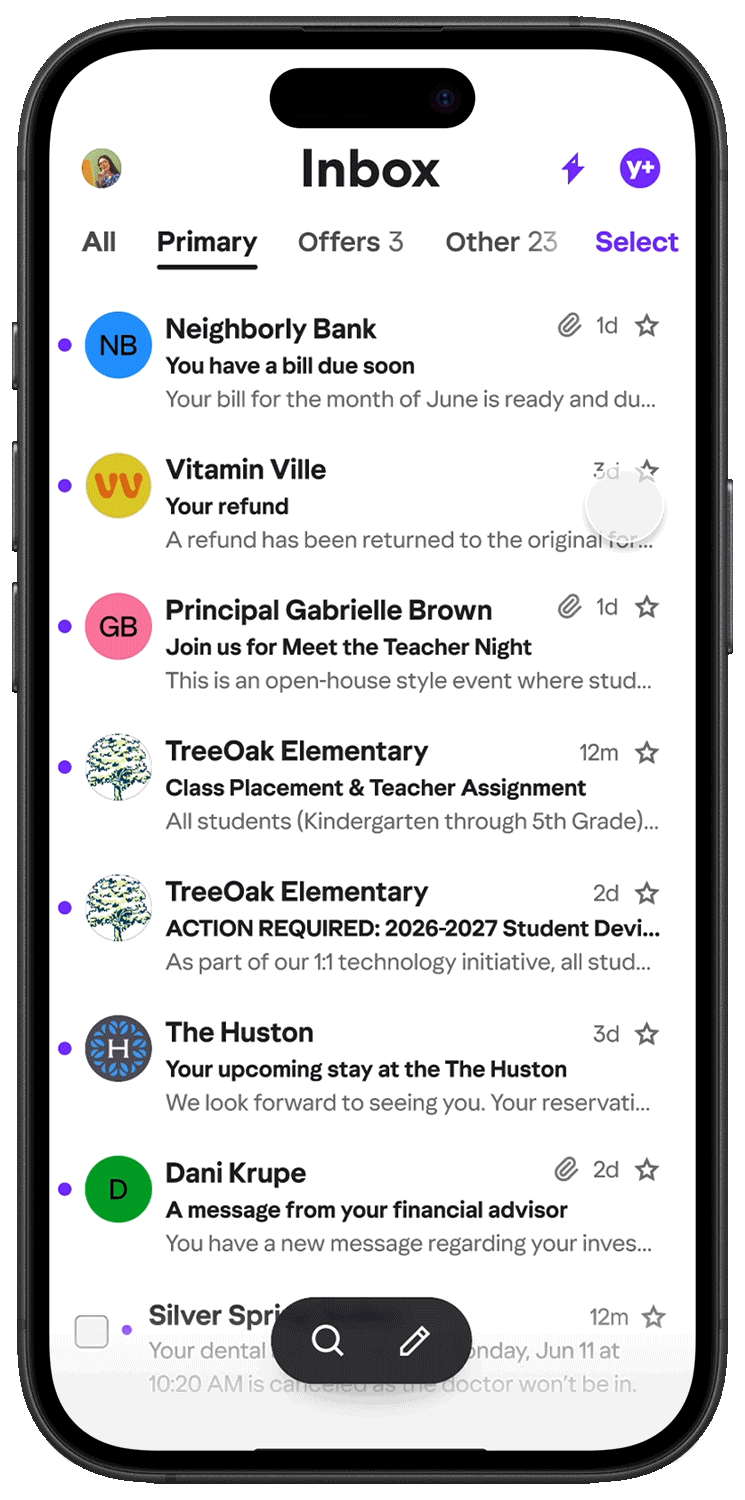Switch to the Other tab
The image size is (745, 1500).
tap(501, 242)
